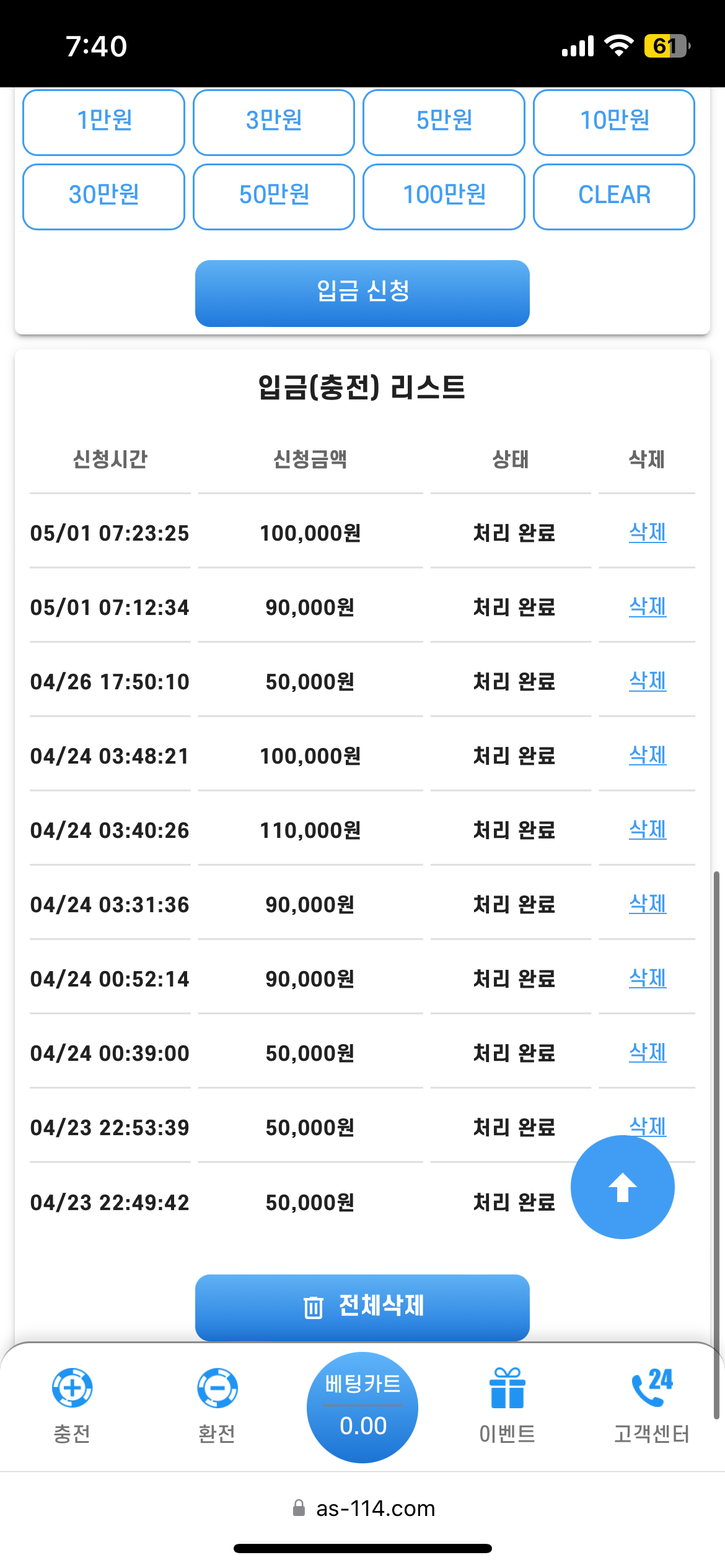Viewport: 725px width, 1568px height.
Task: Tap the scroll-to-top arrow button
Action: (623, 1187)
